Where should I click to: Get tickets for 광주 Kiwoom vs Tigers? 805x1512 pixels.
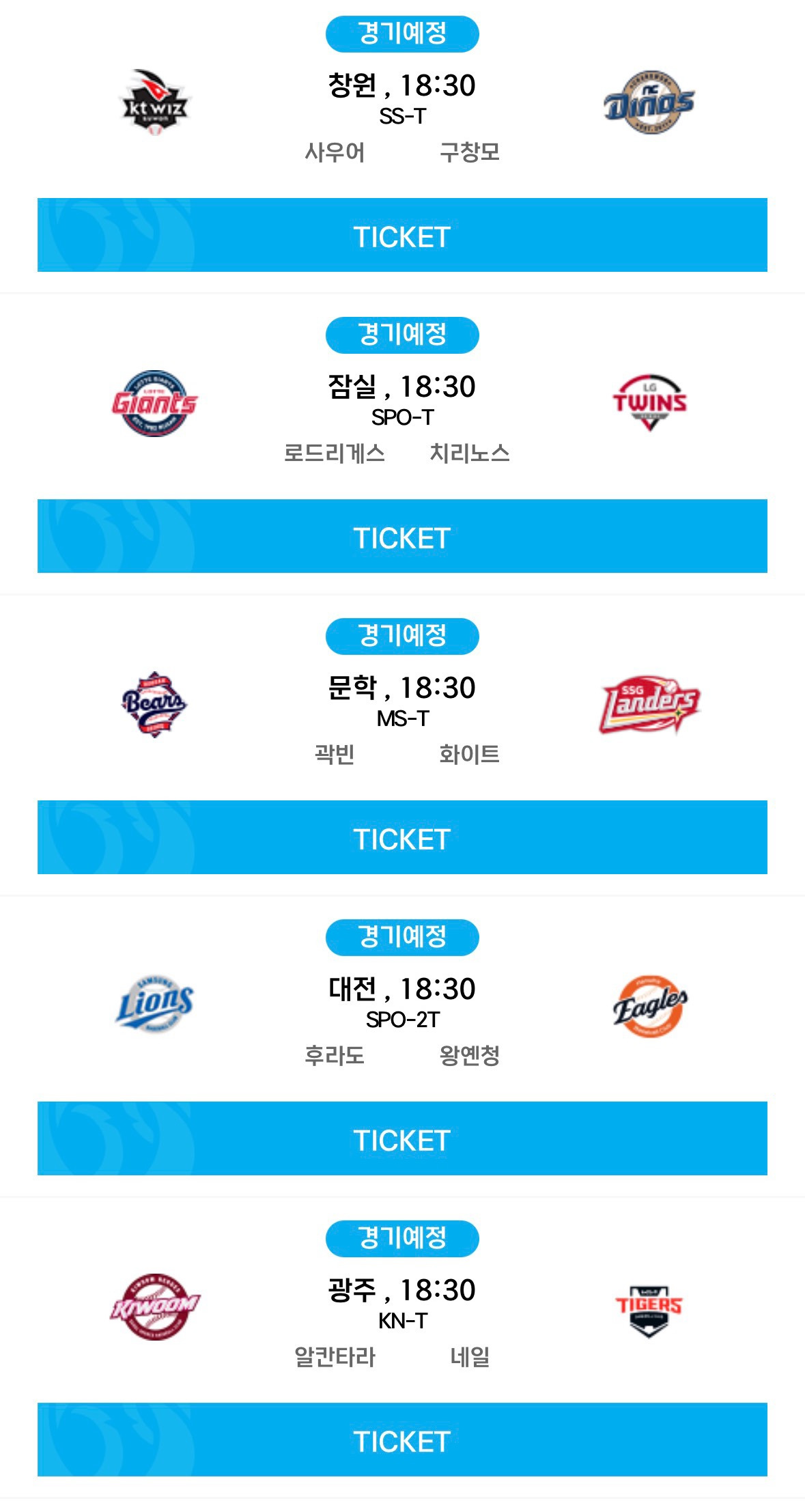click(402, 1440)
